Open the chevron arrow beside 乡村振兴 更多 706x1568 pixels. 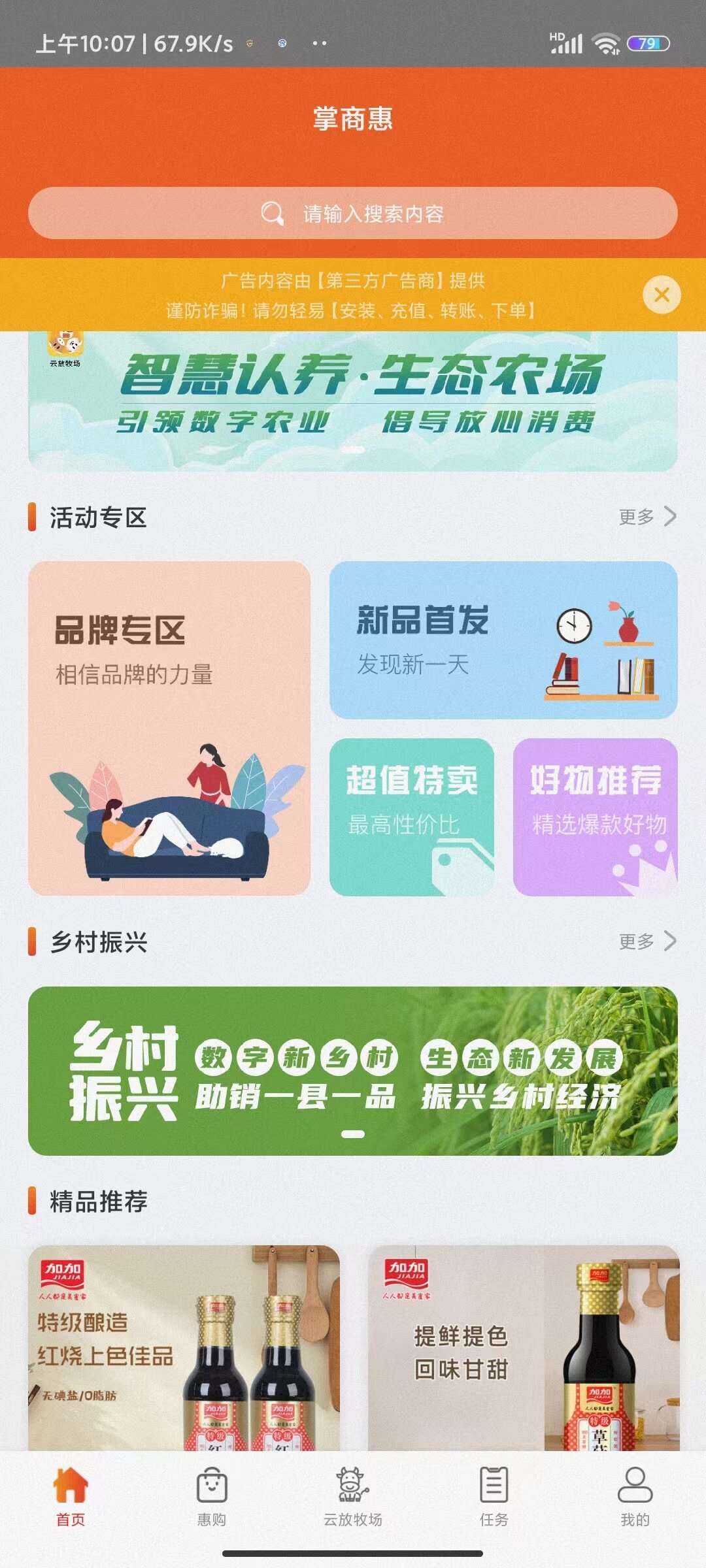point(669,941)
